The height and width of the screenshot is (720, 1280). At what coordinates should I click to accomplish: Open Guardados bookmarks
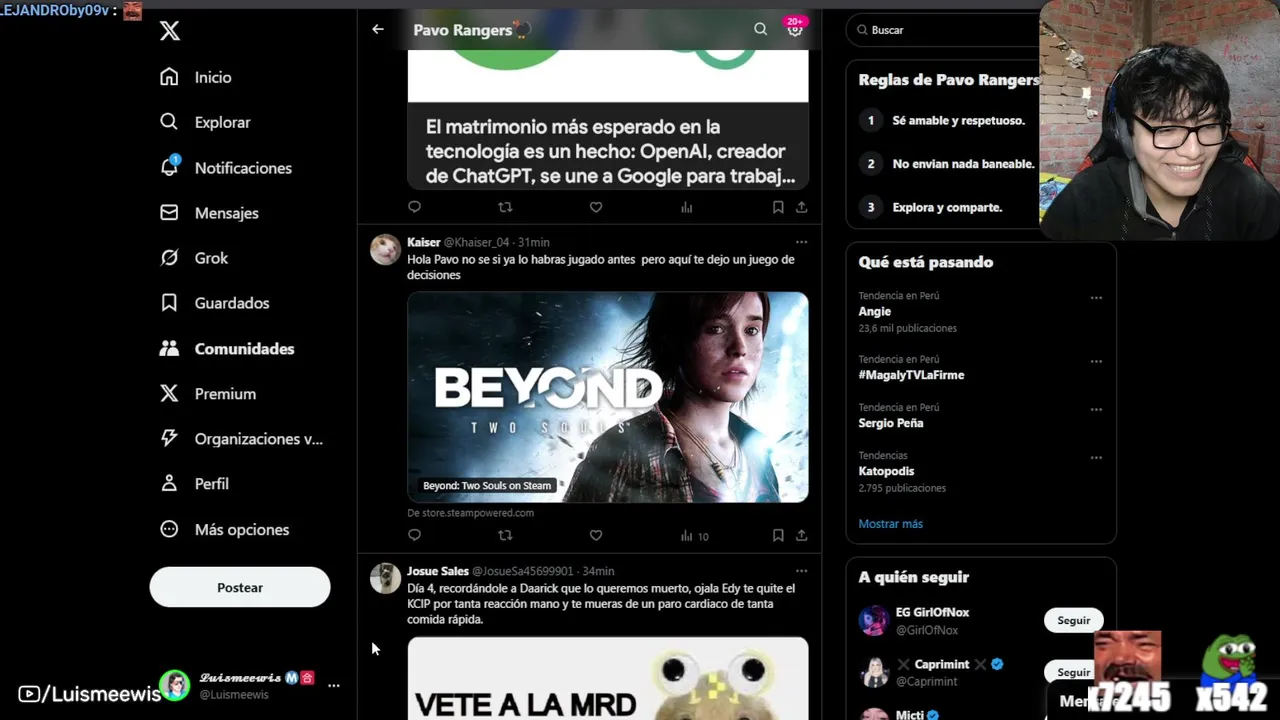point(231,303)
